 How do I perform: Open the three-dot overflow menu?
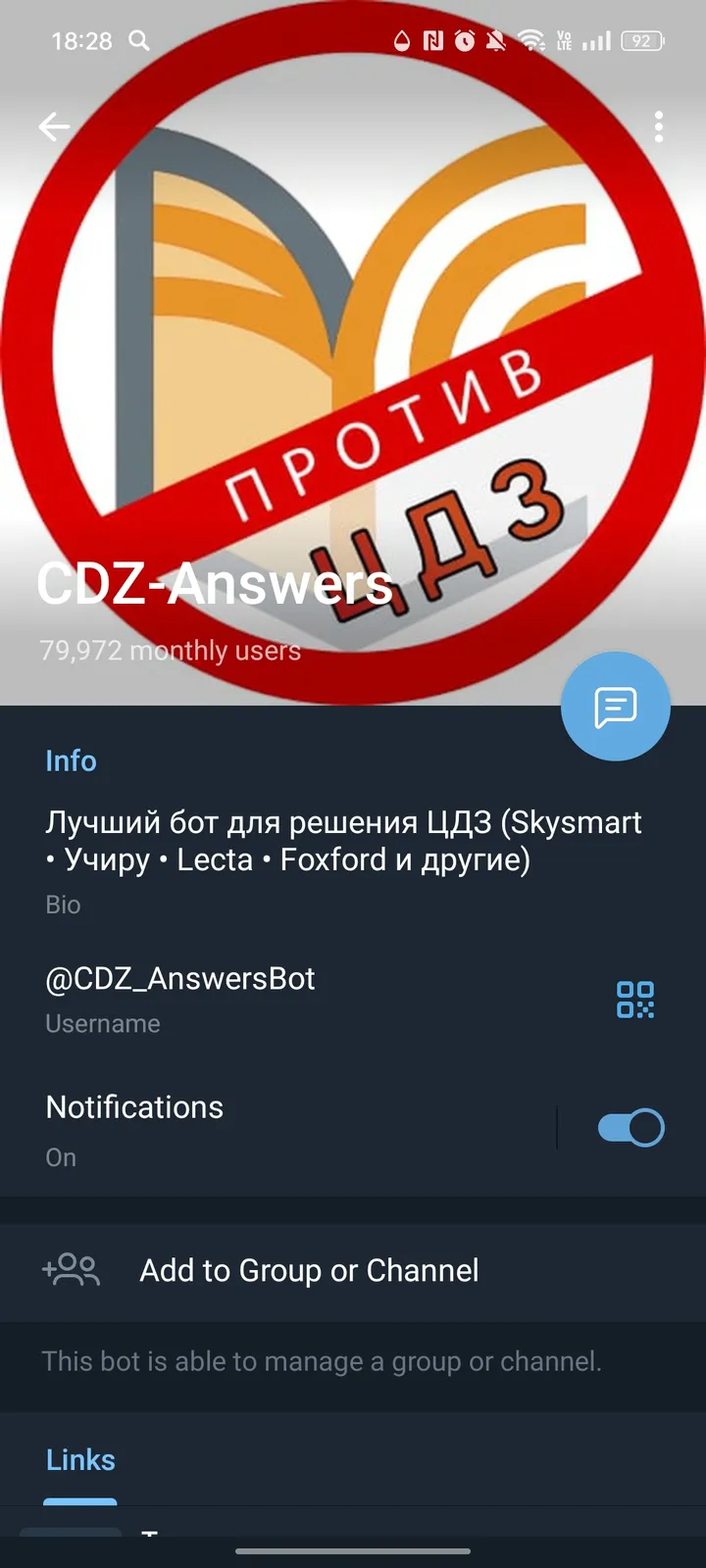[659, 126]
